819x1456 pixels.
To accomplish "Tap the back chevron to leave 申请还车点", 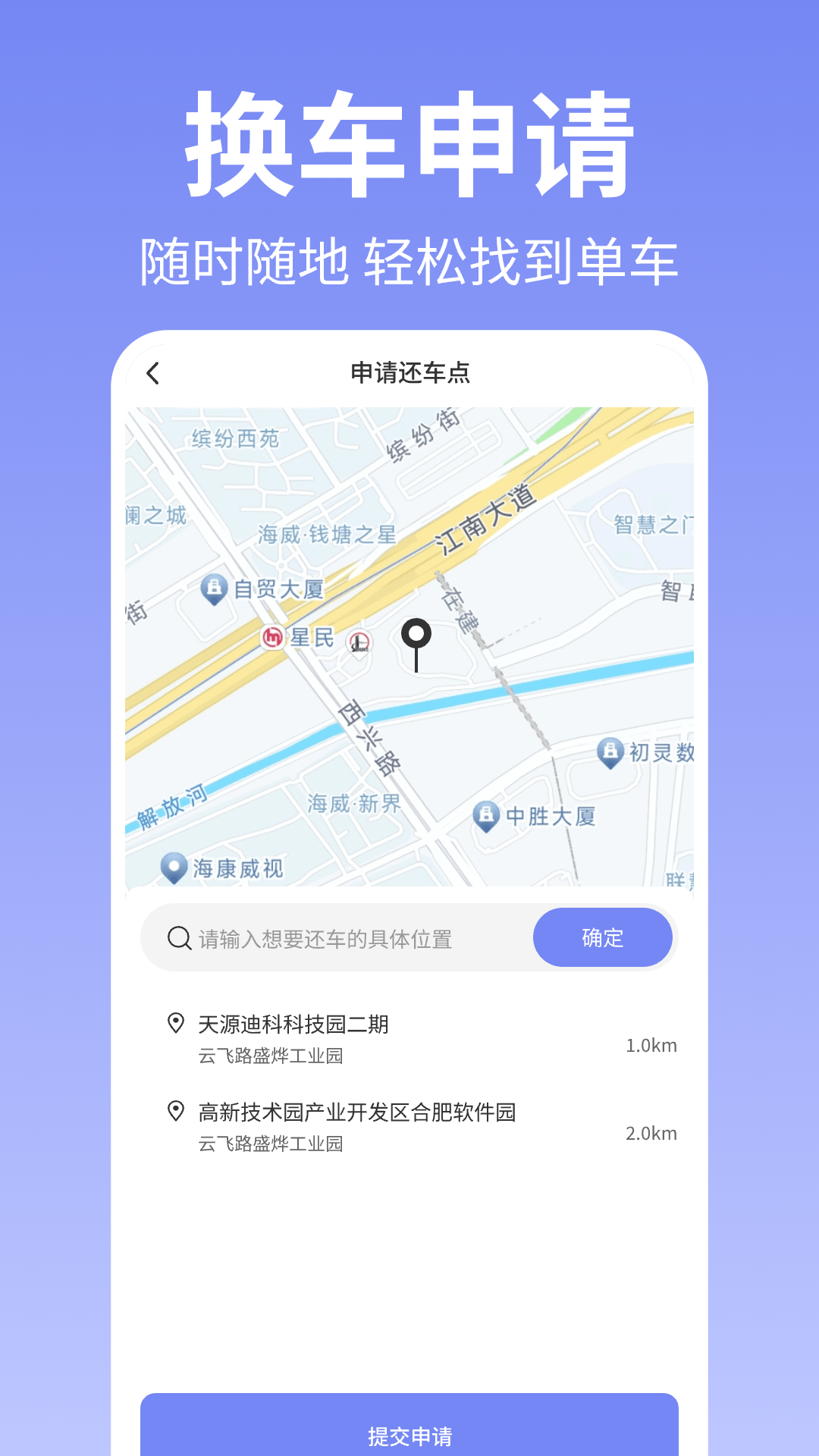I will tap(154, 373).
